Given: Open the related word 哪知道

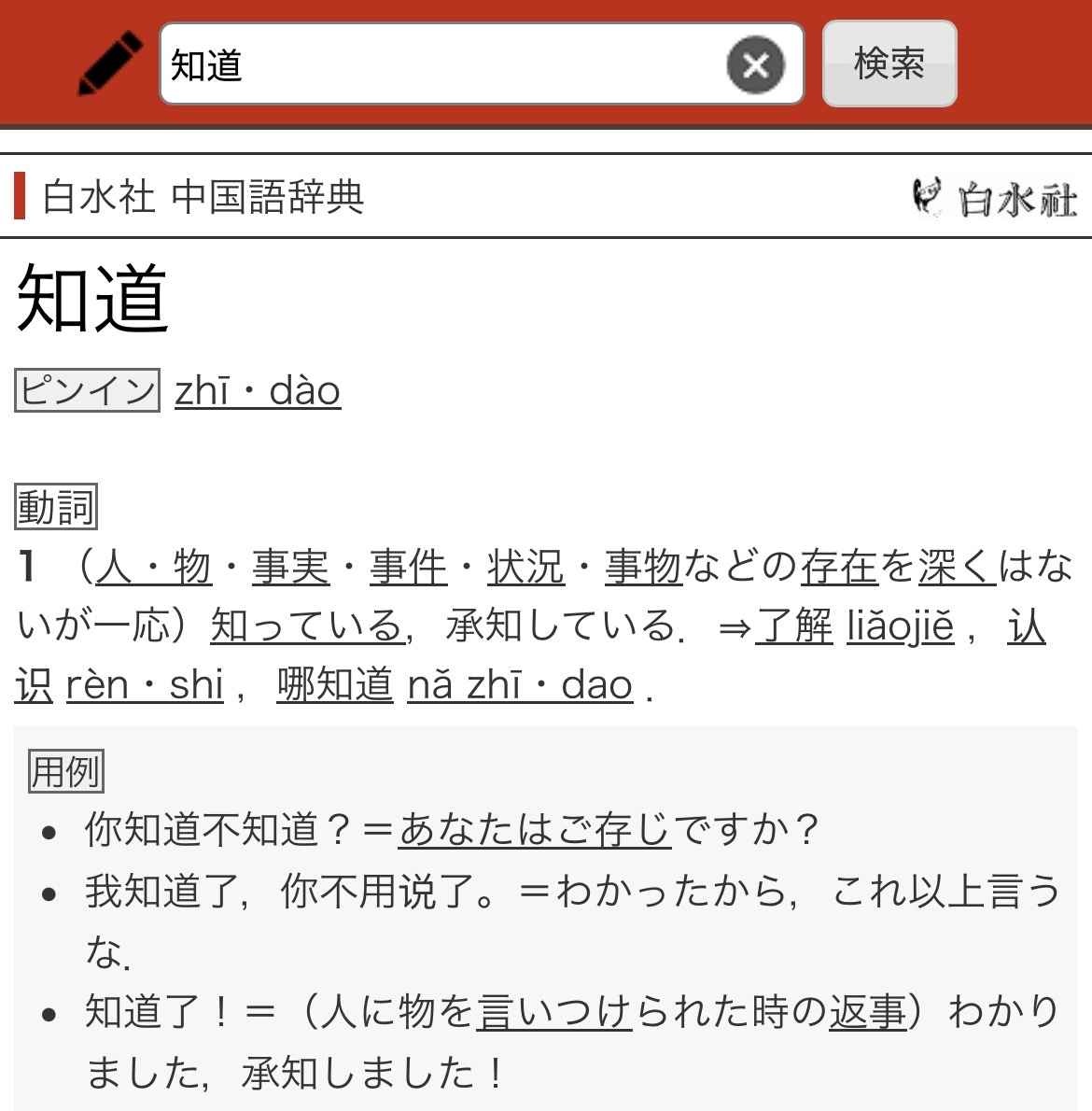Looking at the screenshot, I should [335, 684].
